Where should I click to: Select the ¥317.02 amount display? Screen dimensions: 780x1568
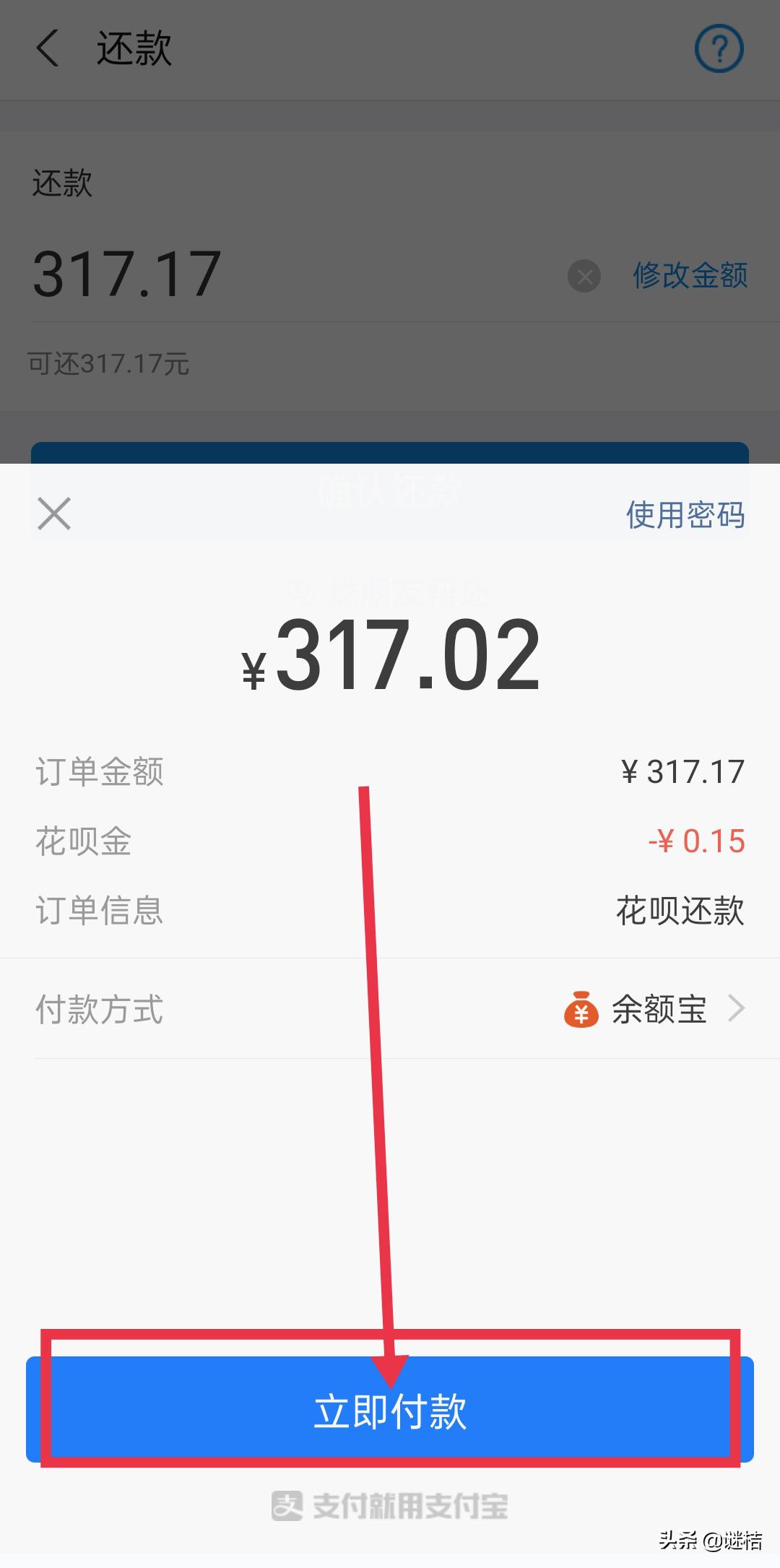[390, 655]
